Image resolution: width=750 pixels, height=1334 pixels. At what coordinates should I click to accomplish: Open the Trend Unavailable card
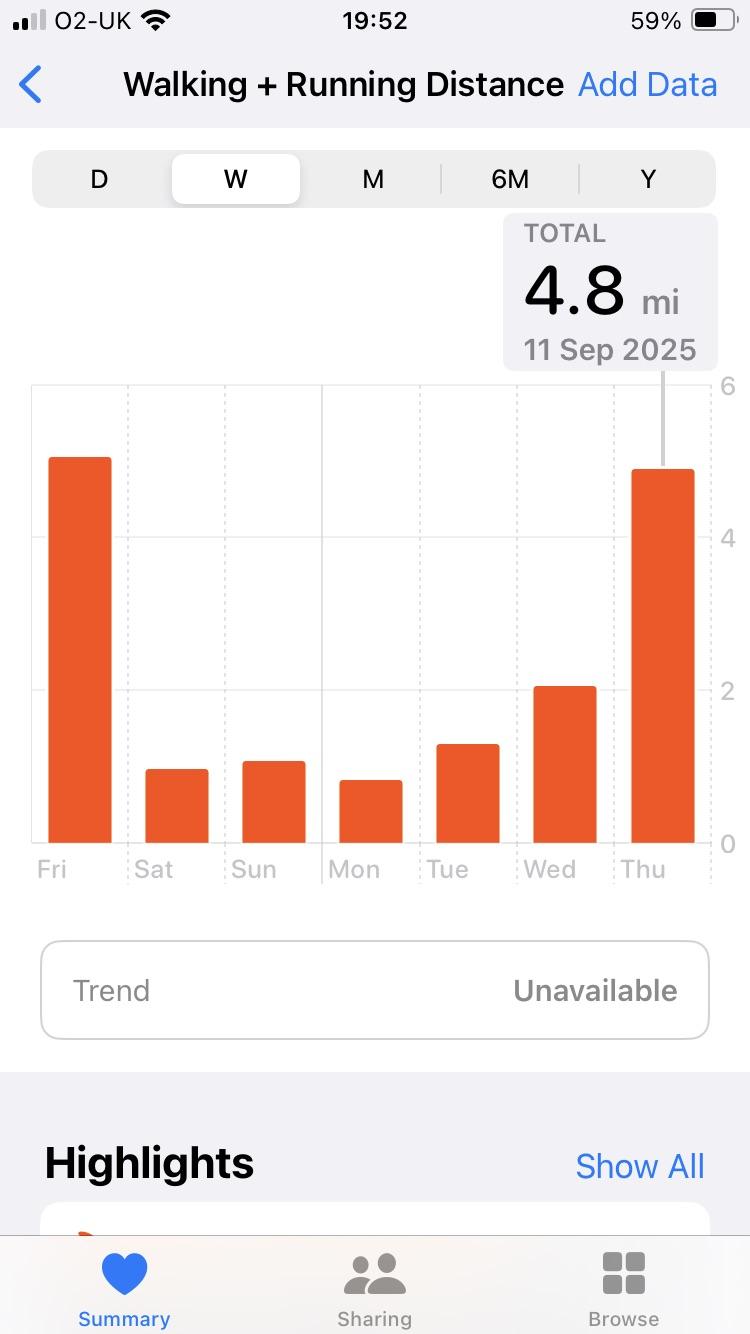[375, 990]
